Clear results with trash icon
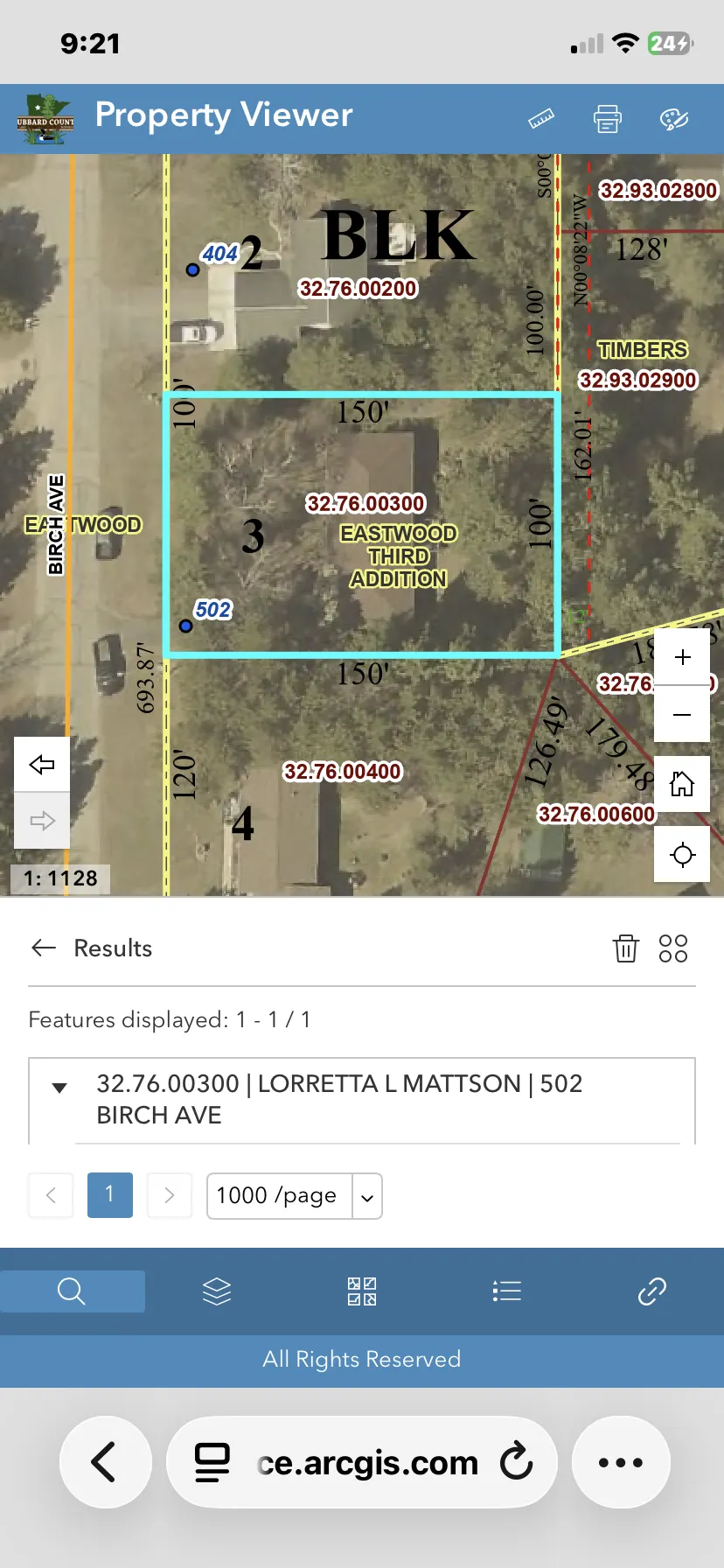 (626, 948)
